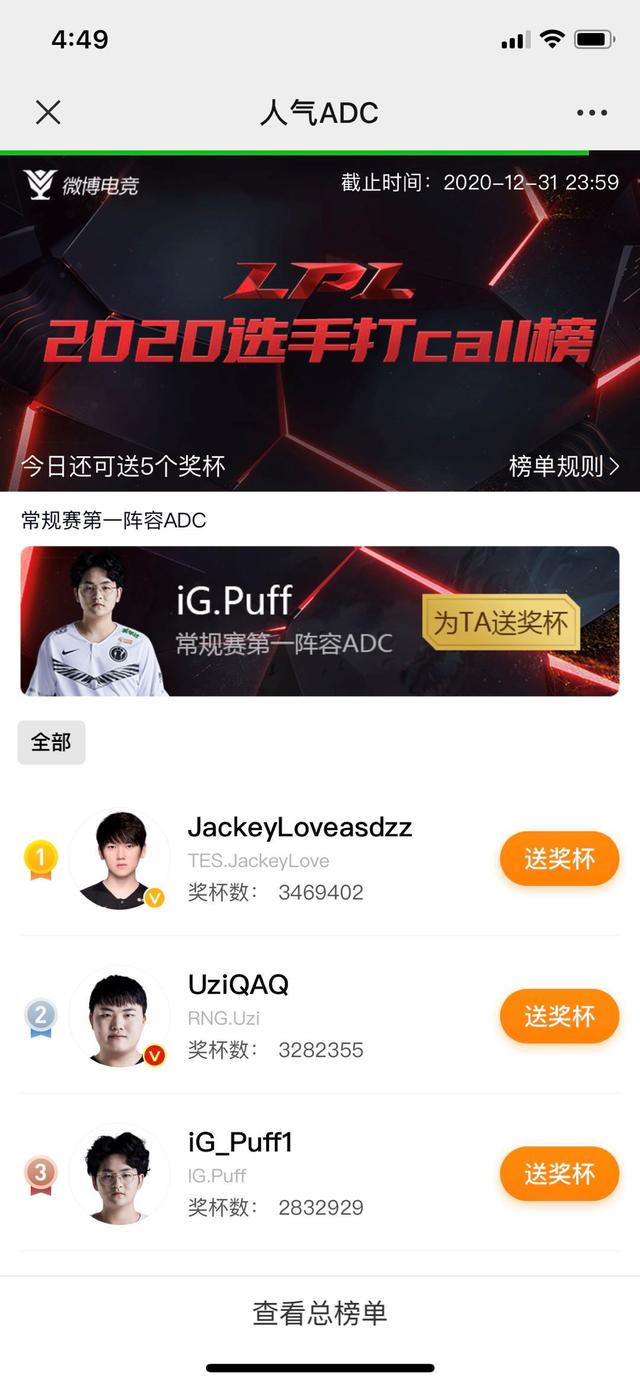
Task: View the full ranking via 查看总榜单
Action: point(320,1313)
